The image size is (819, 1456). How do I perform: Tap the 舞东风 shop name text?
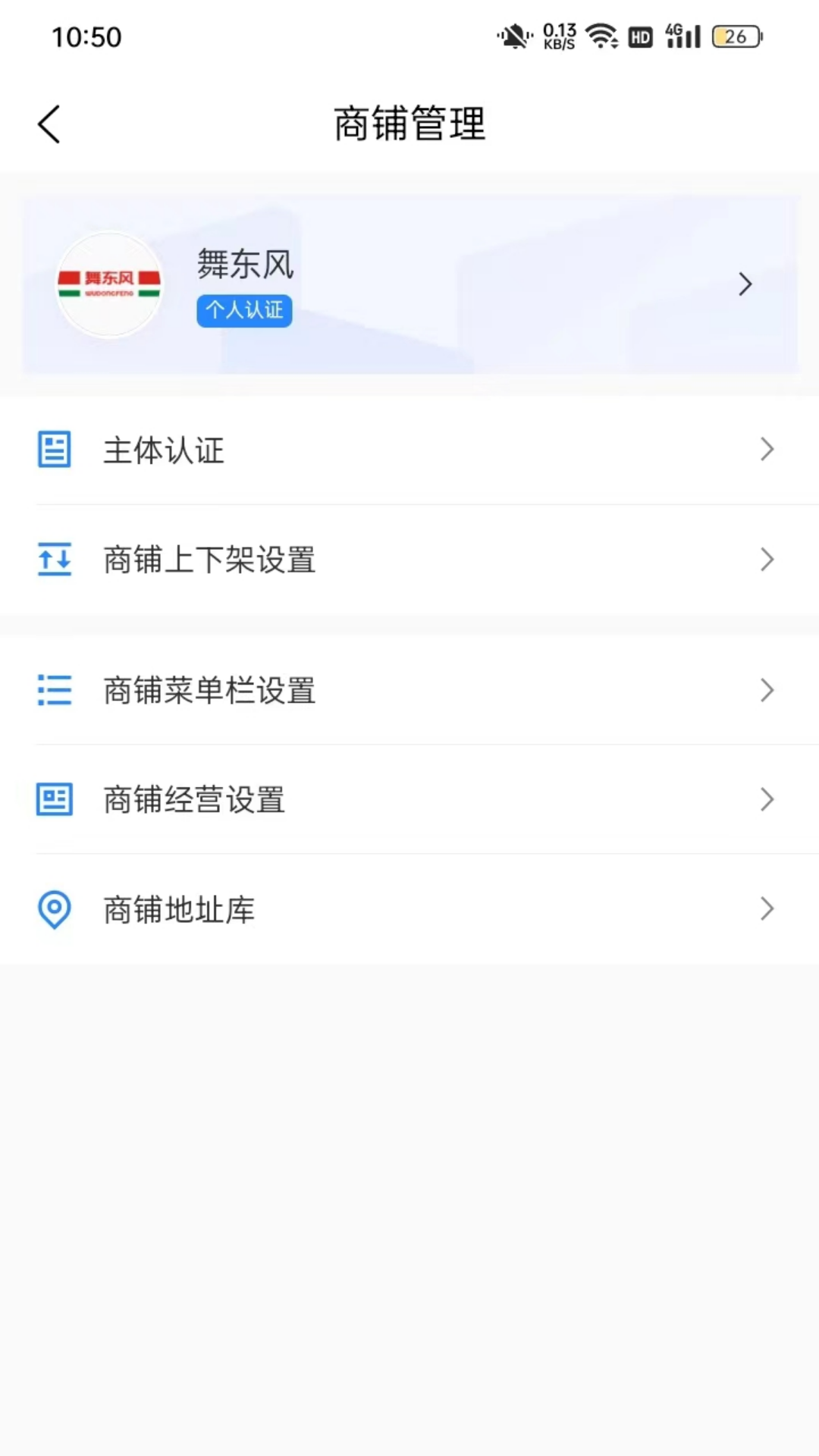[243, 265]
